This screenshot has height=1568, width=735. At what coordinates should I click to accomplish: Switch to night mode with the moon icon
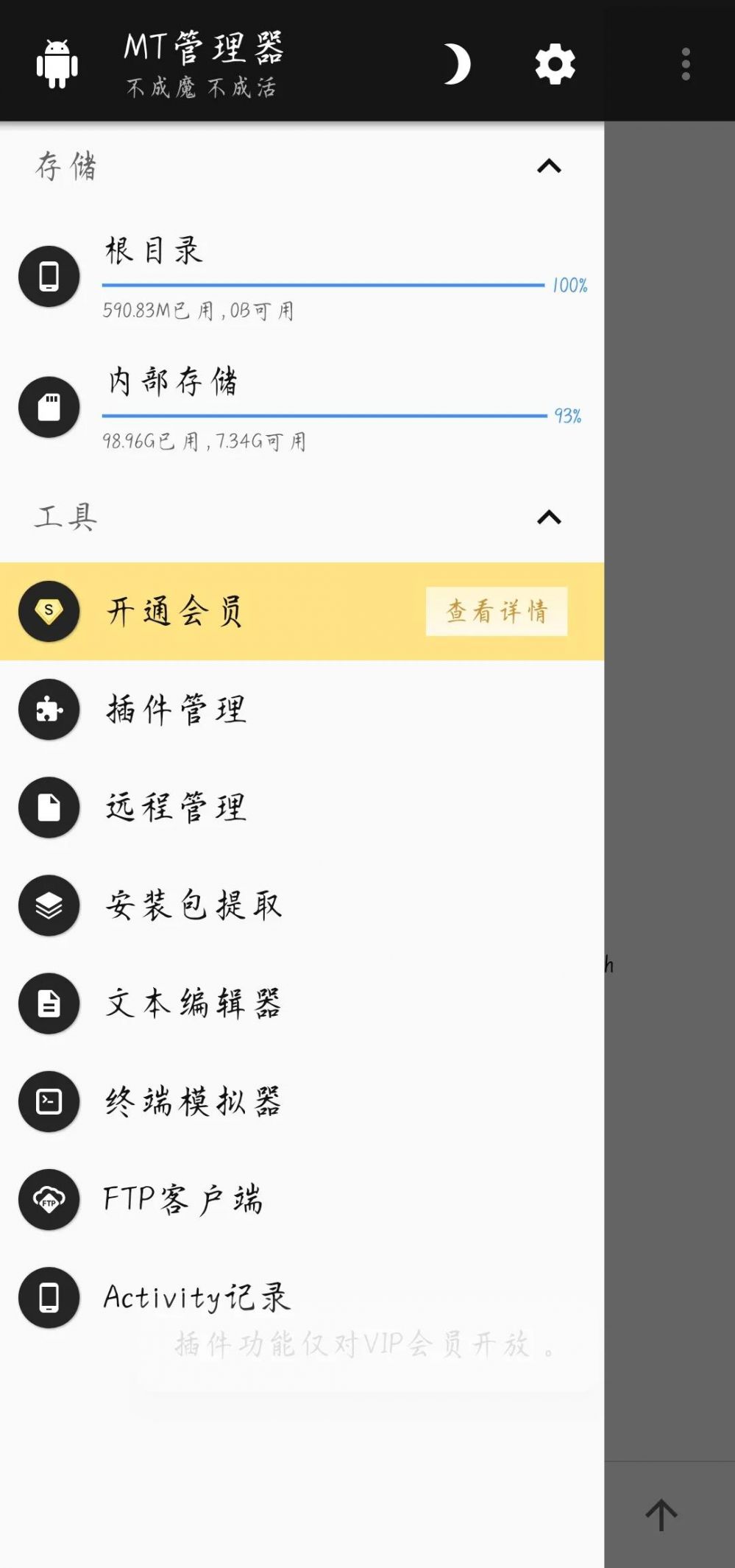457,64
